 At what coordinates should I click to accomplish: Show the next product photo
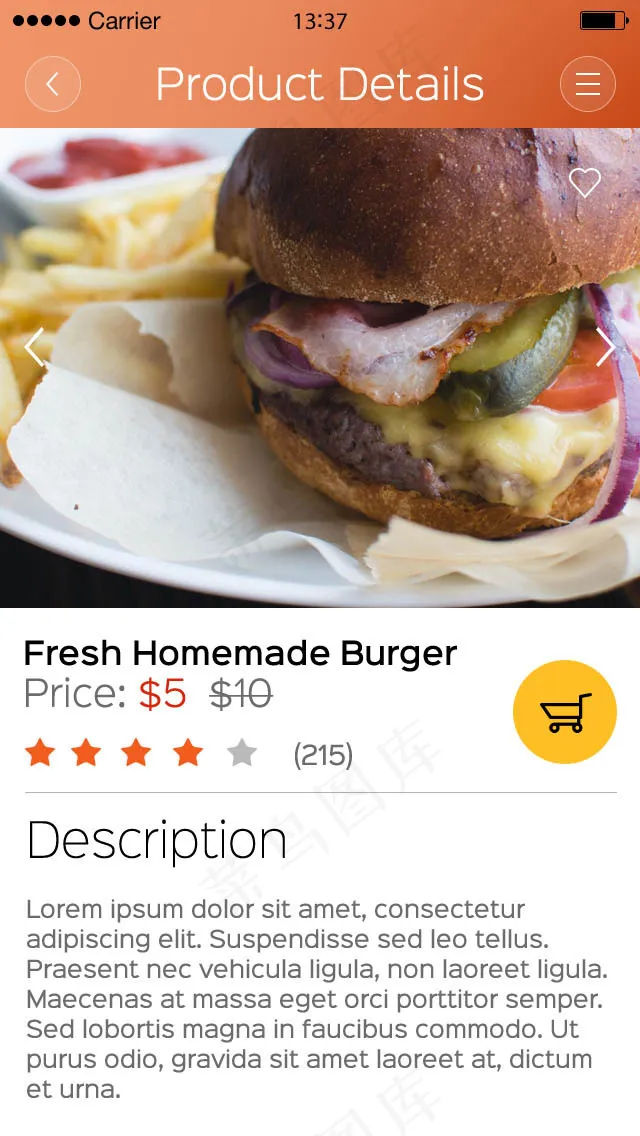click(x=605, y=347)
